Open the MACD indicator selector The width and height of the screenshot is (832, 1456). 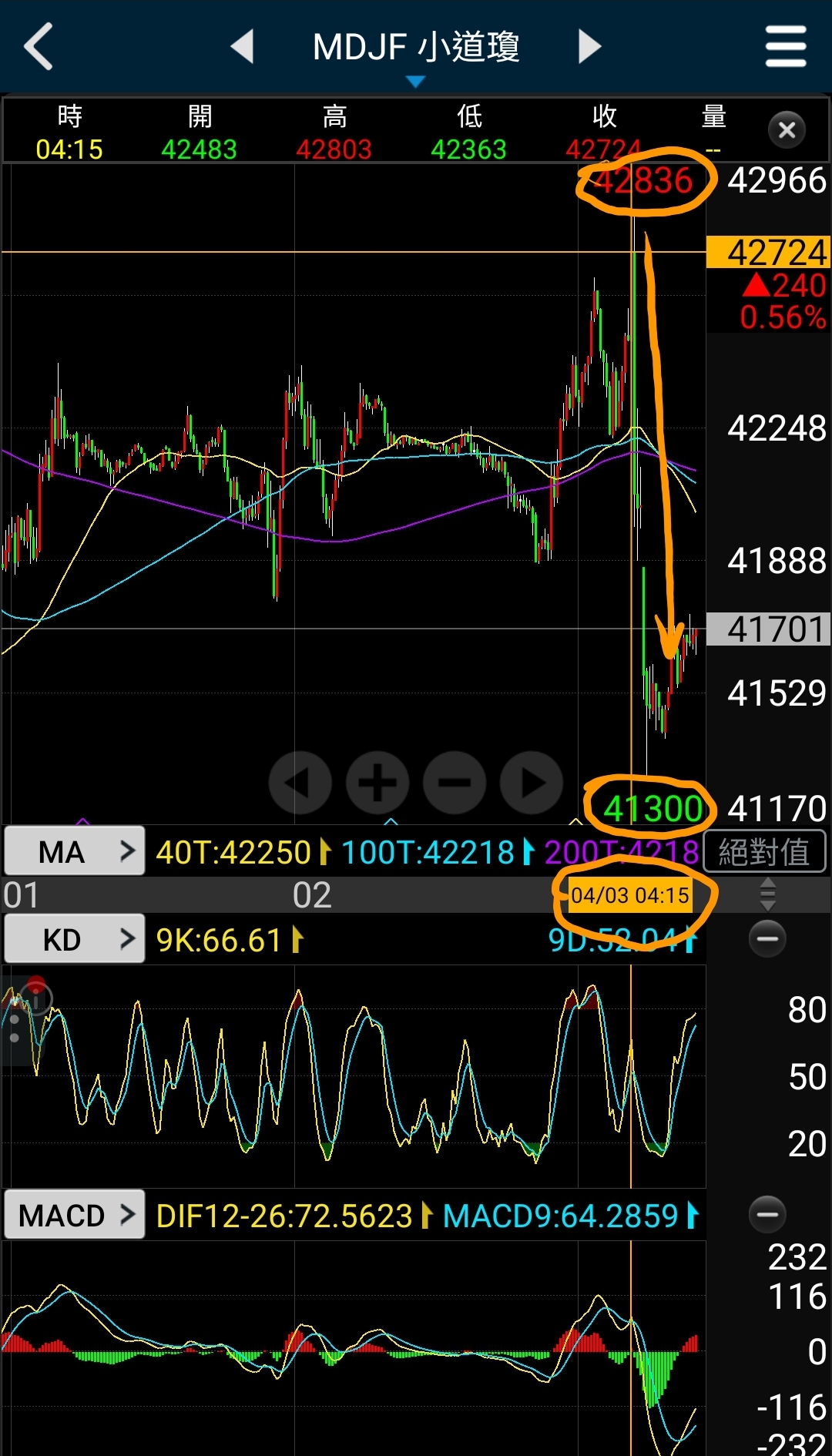(x=74, y=1215)
